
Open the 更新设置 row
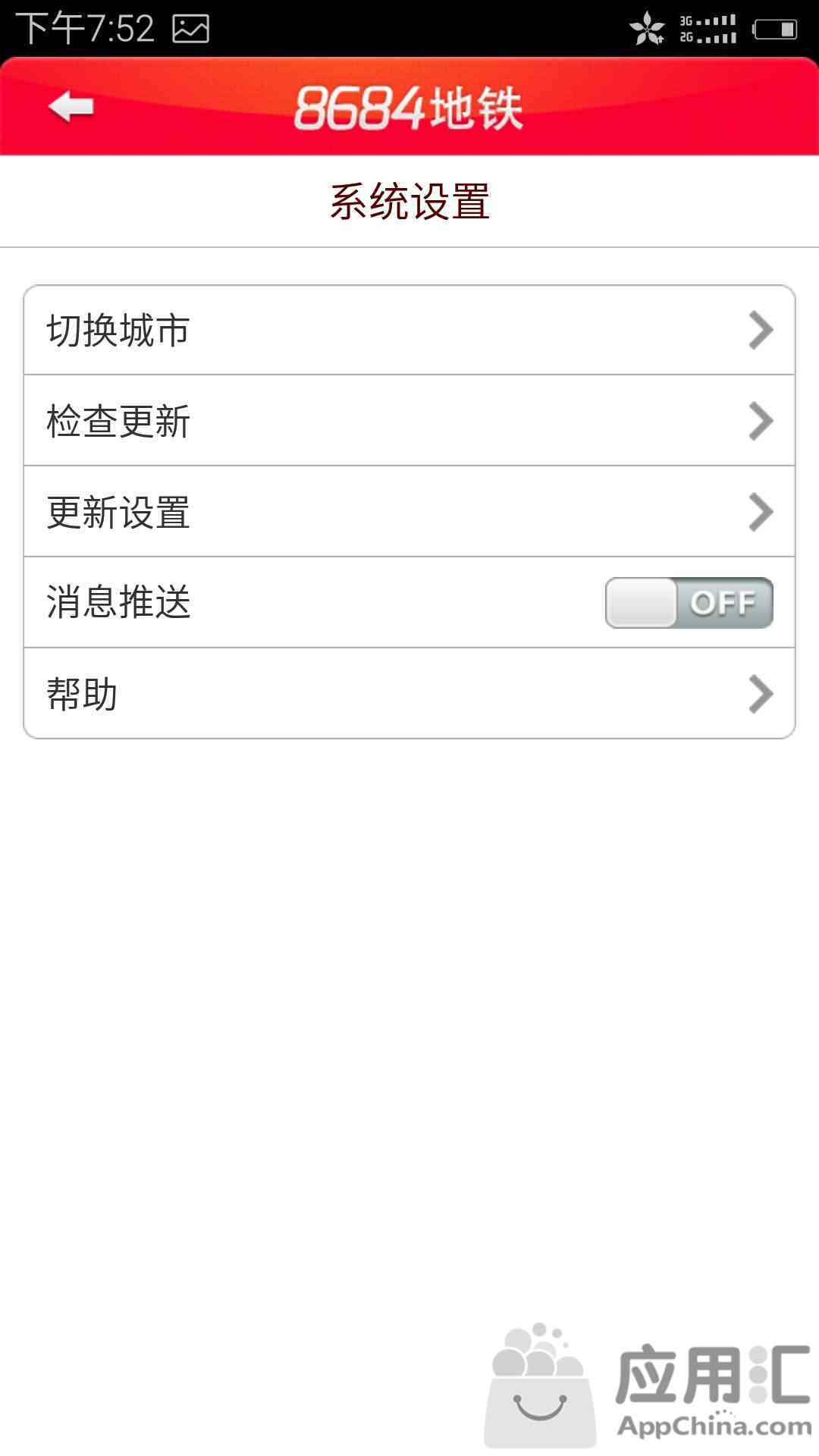tap(409, 512)
